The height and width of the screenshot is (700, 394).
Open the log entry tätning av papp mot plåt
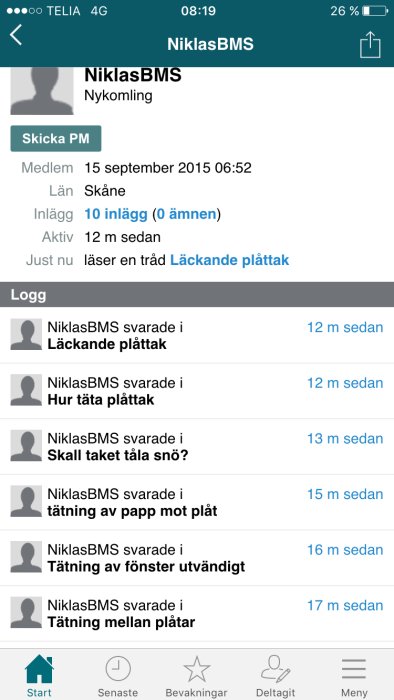coord(197,502)
